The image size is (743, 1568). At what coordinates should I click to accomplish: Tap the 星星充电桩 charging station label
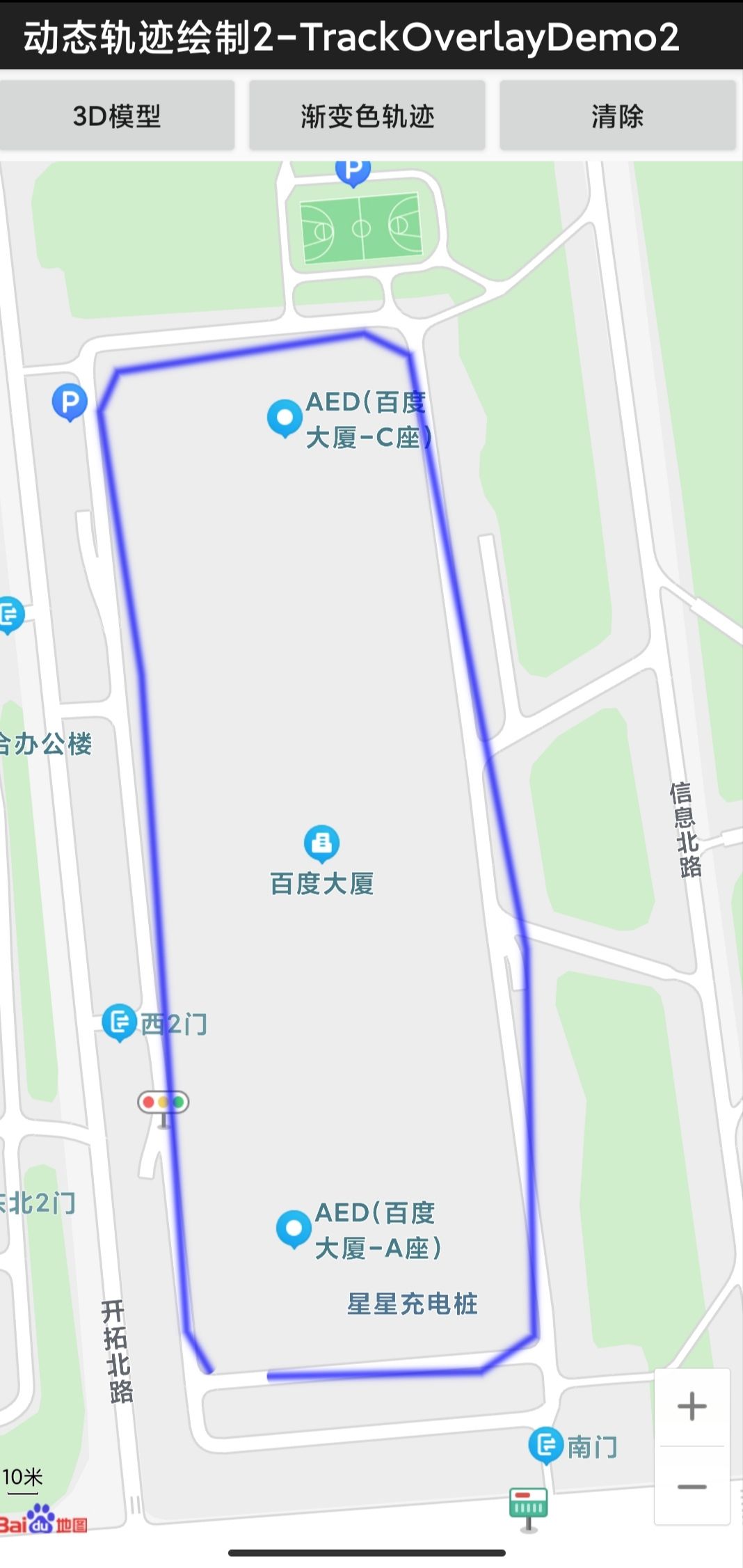(x=413, y=1301)
